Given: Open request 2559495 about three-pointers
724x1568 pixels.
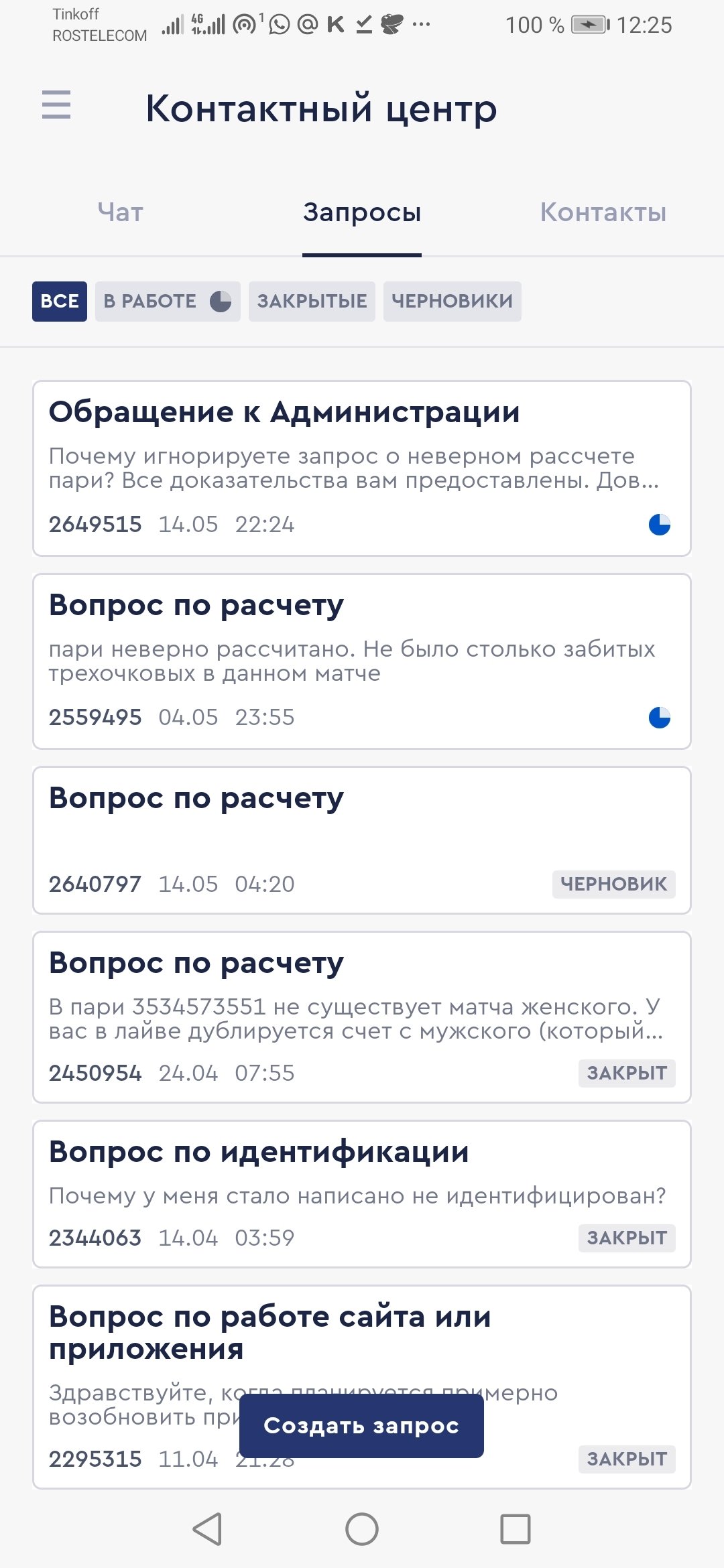Looking at the screenshot, I should point(362,661).
